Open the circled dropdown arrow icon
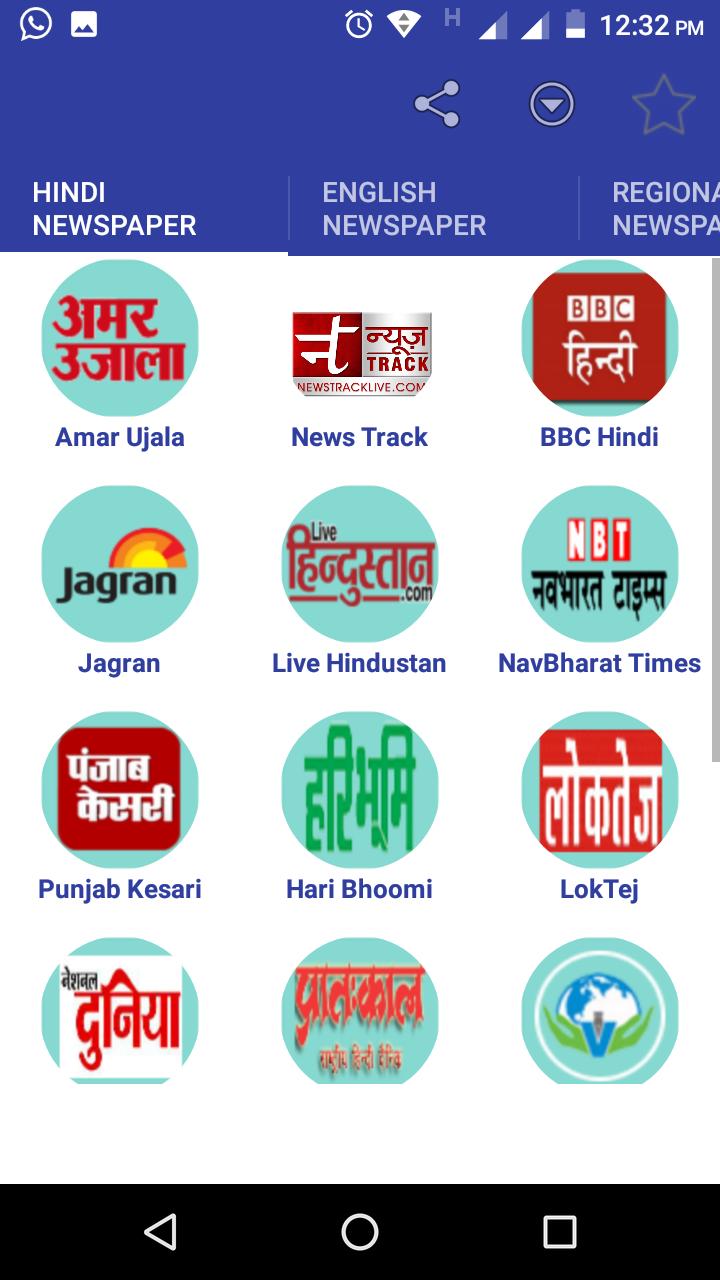 click(x=552, y=104)
